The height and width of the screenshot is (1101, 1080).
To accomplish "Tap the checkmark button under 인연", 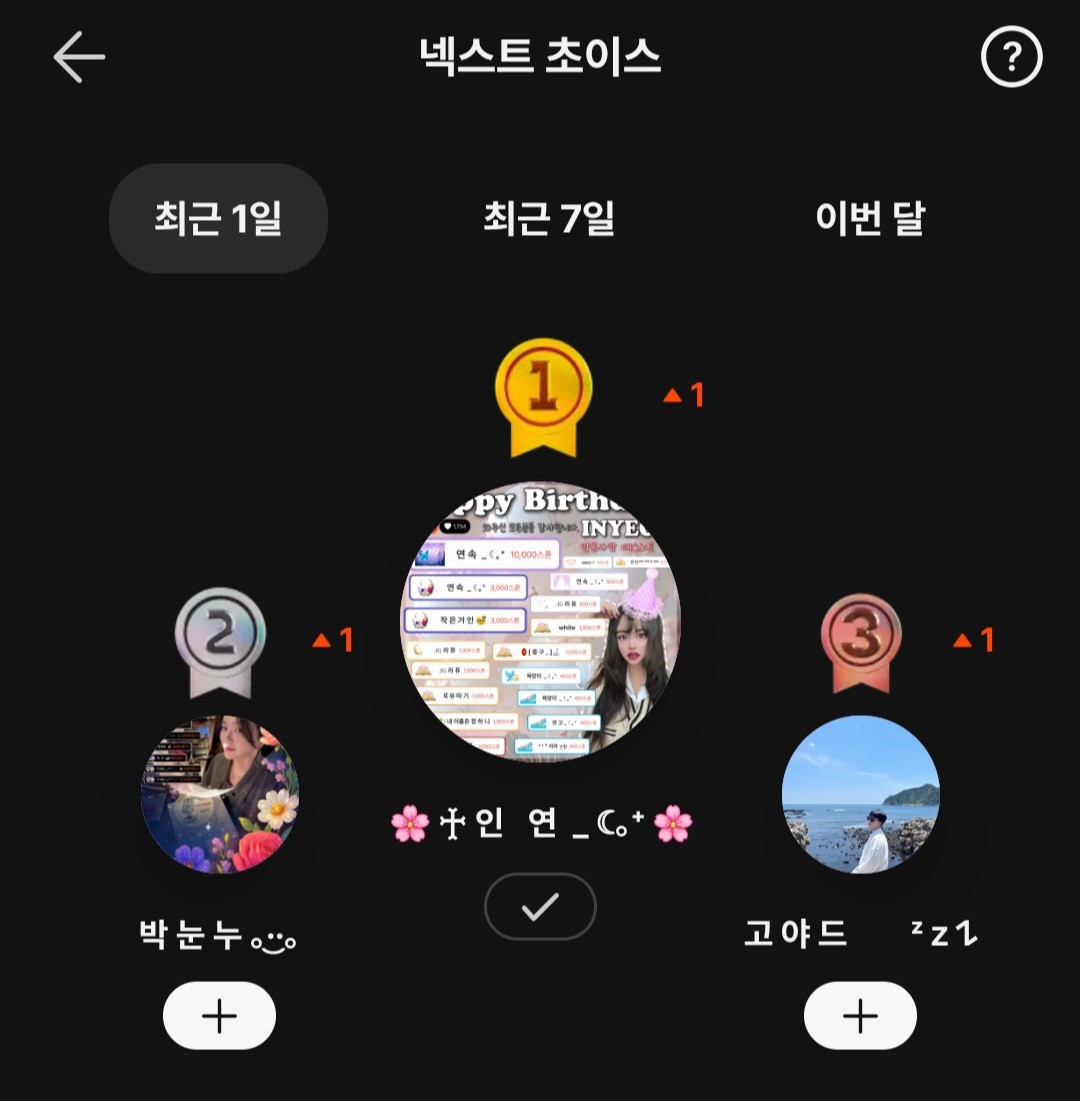I will [540, 907].
